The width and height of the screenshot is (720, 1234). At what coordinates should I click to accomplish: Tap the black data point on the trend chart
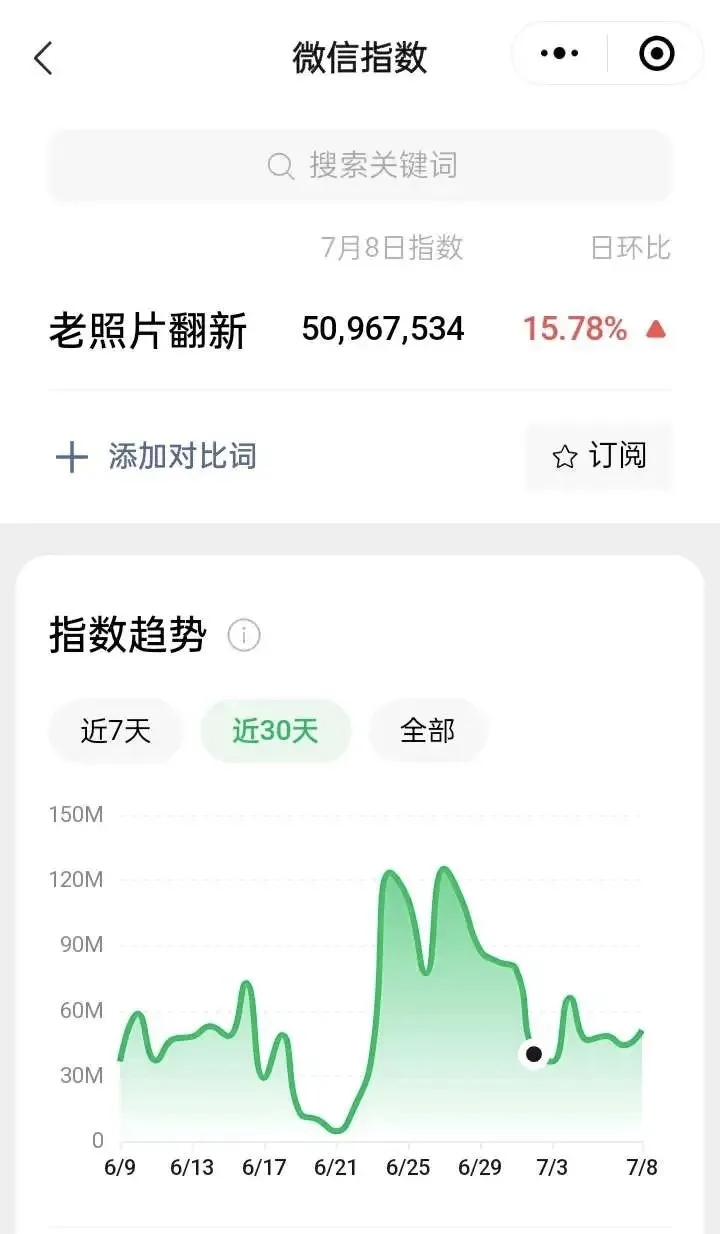click(533, 1054)
